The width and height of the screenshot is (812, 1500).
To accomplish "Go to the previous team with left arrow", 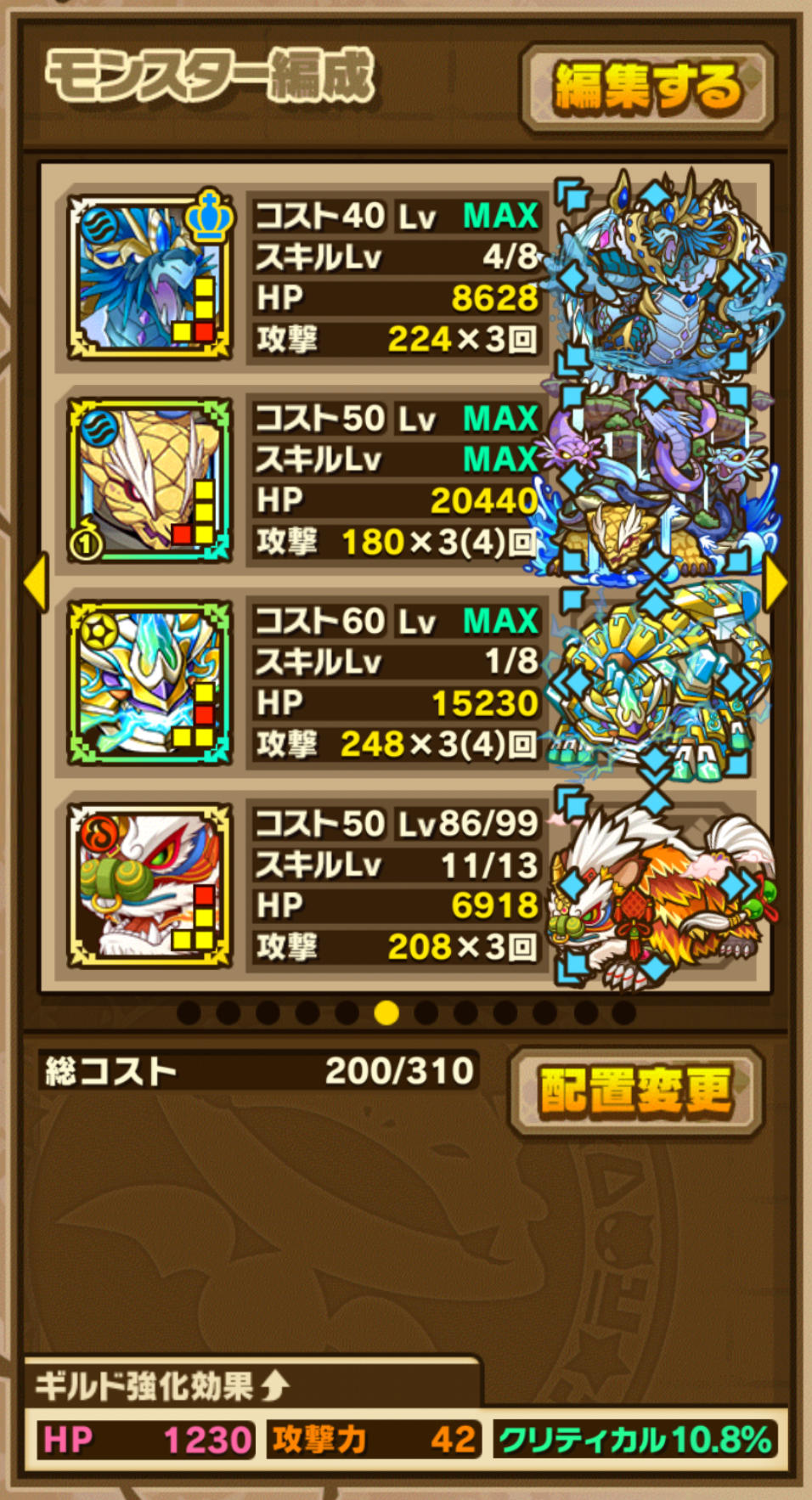I will point(35,583).
